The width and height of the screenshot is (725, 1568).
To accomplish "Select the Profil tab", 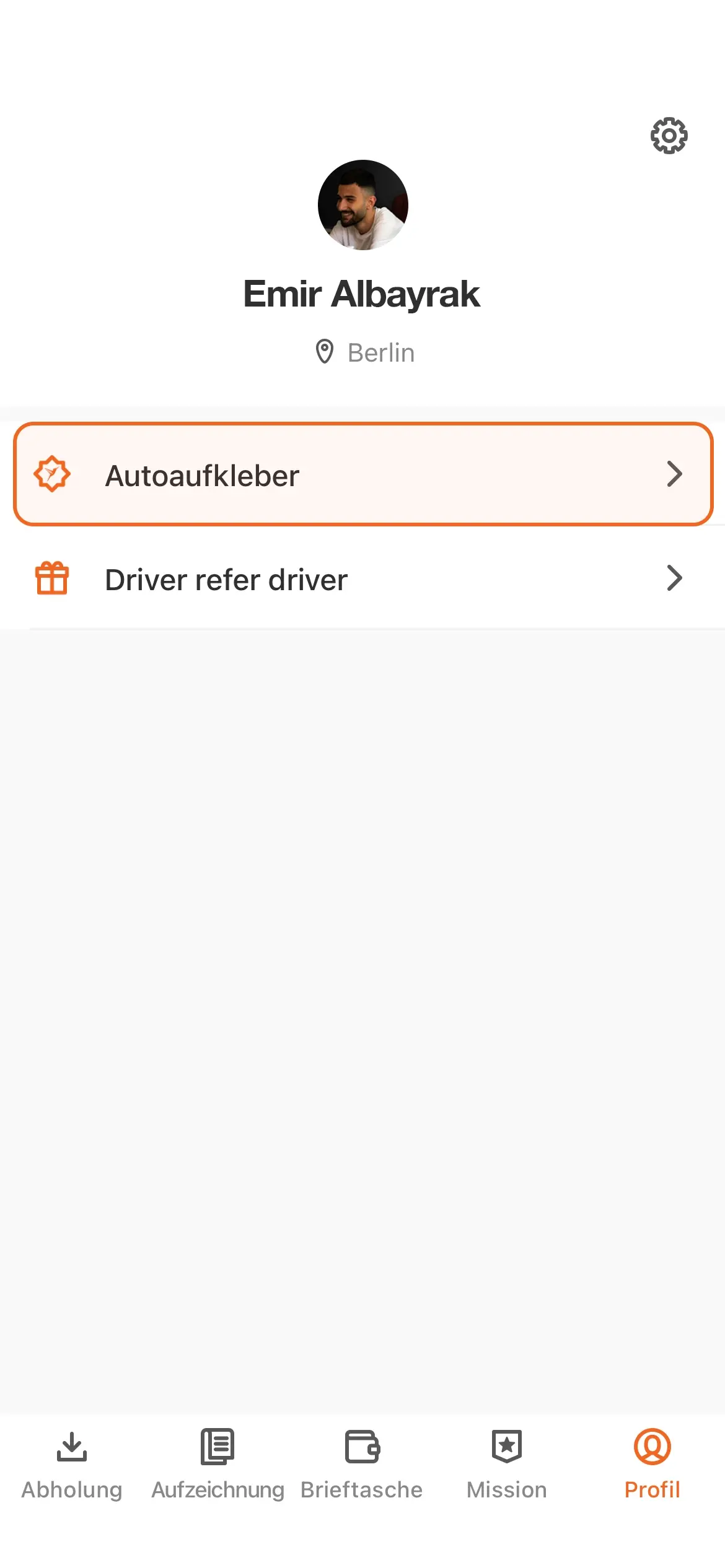I will [x=652, y=1464].
